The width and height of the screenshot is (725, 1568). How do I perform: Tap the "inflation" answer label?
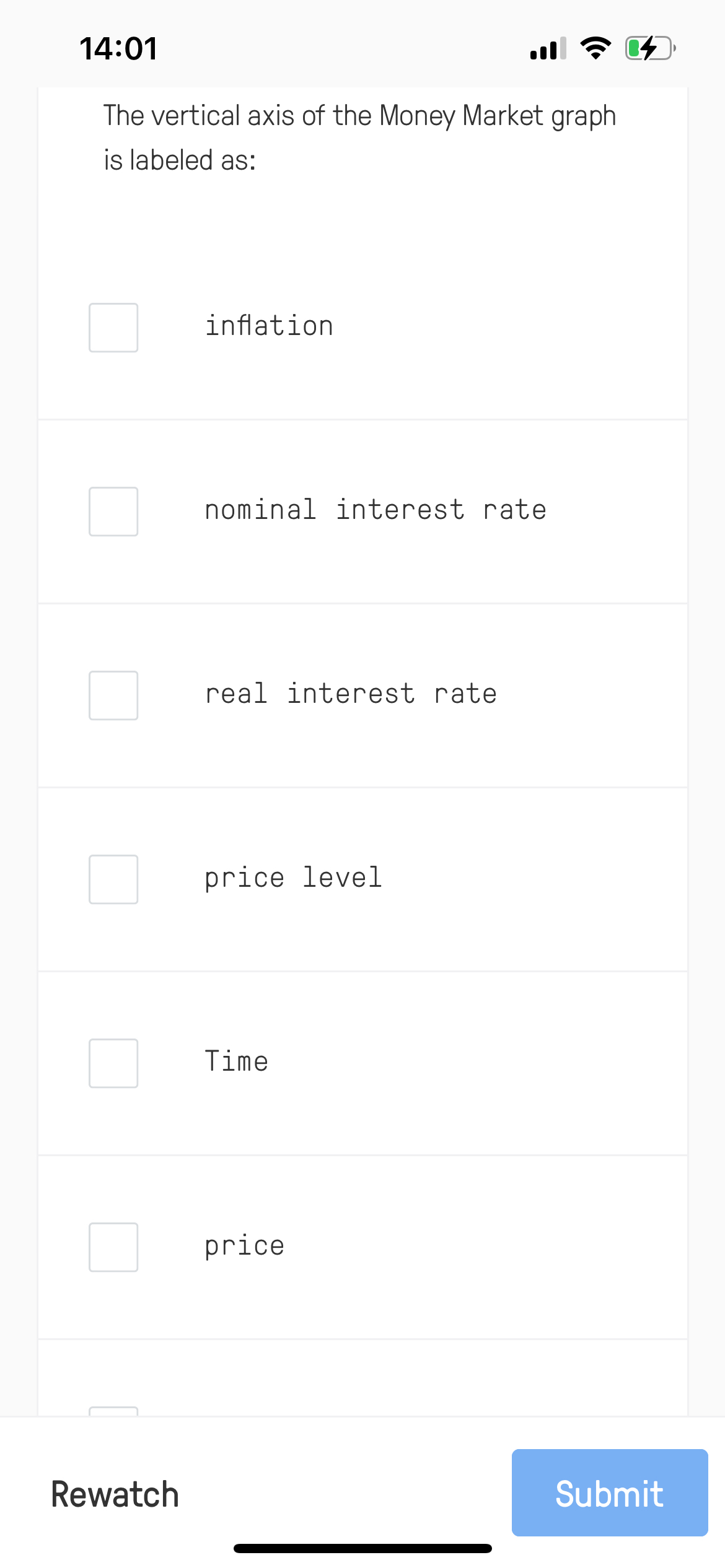click(x=269, y=326)
